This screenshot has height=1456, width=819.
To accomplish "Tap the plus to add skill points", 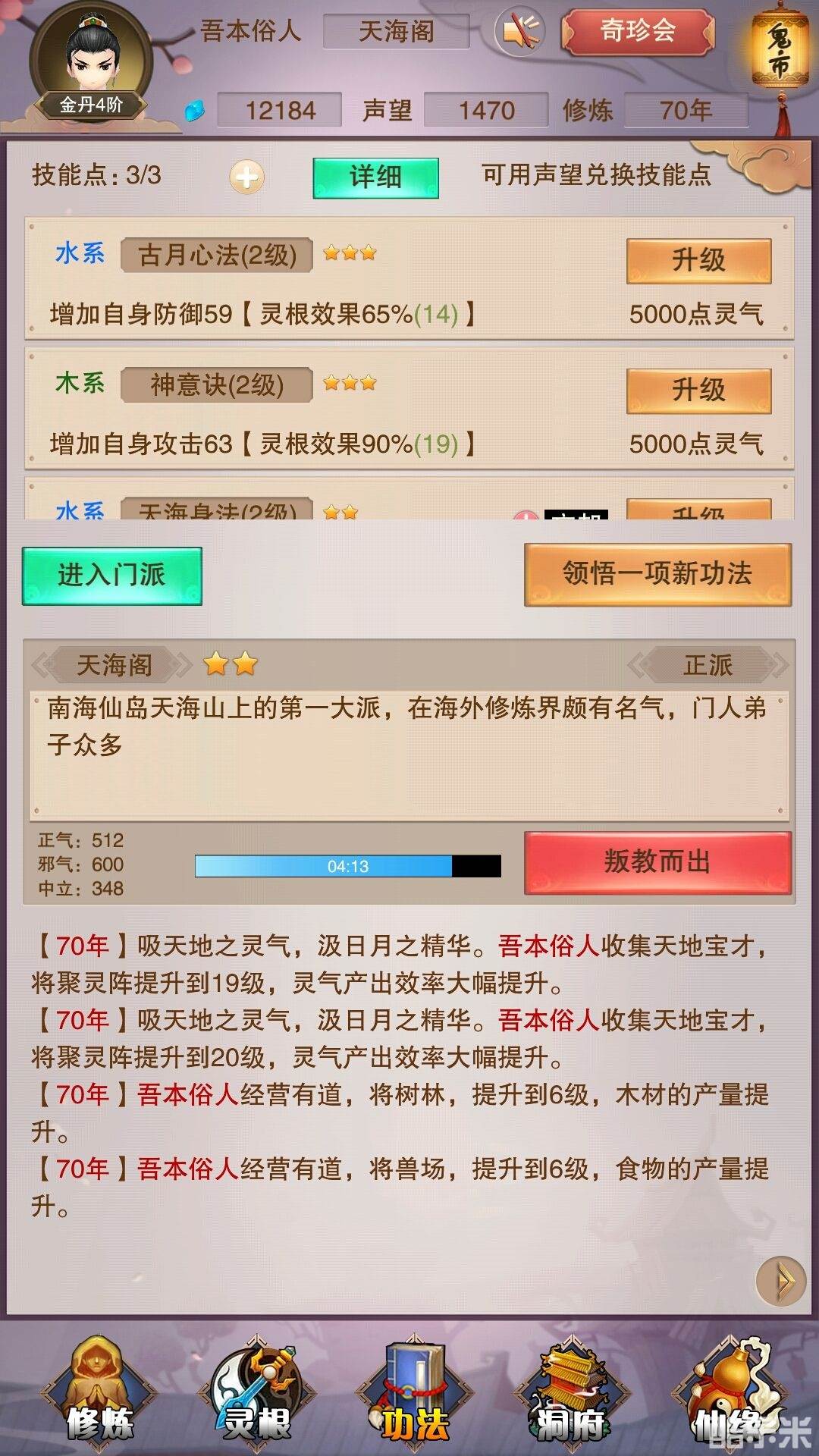I will click(246, 177).
